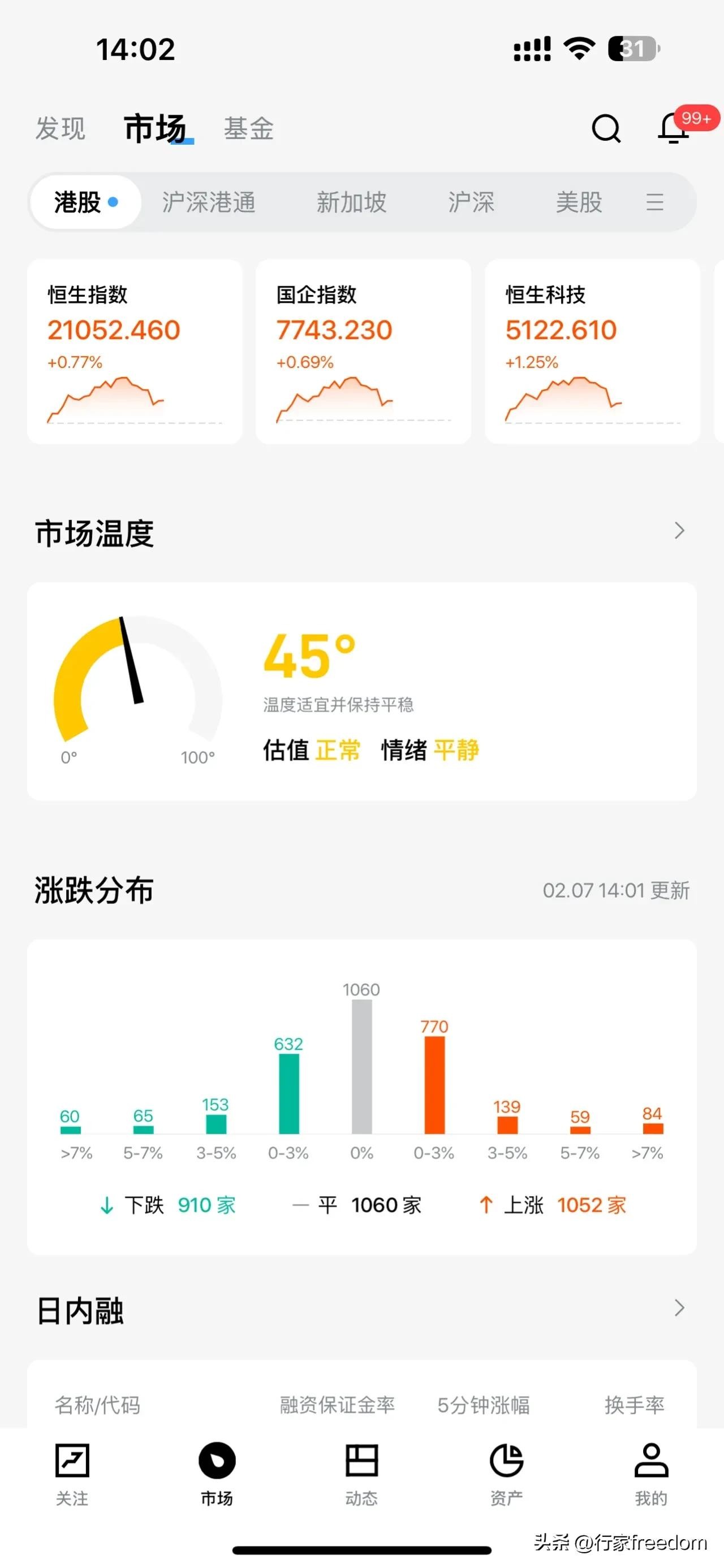The image size is (724, 1568).
Task: Select the 美股 market tab
Action: click(x=579, y=202)
